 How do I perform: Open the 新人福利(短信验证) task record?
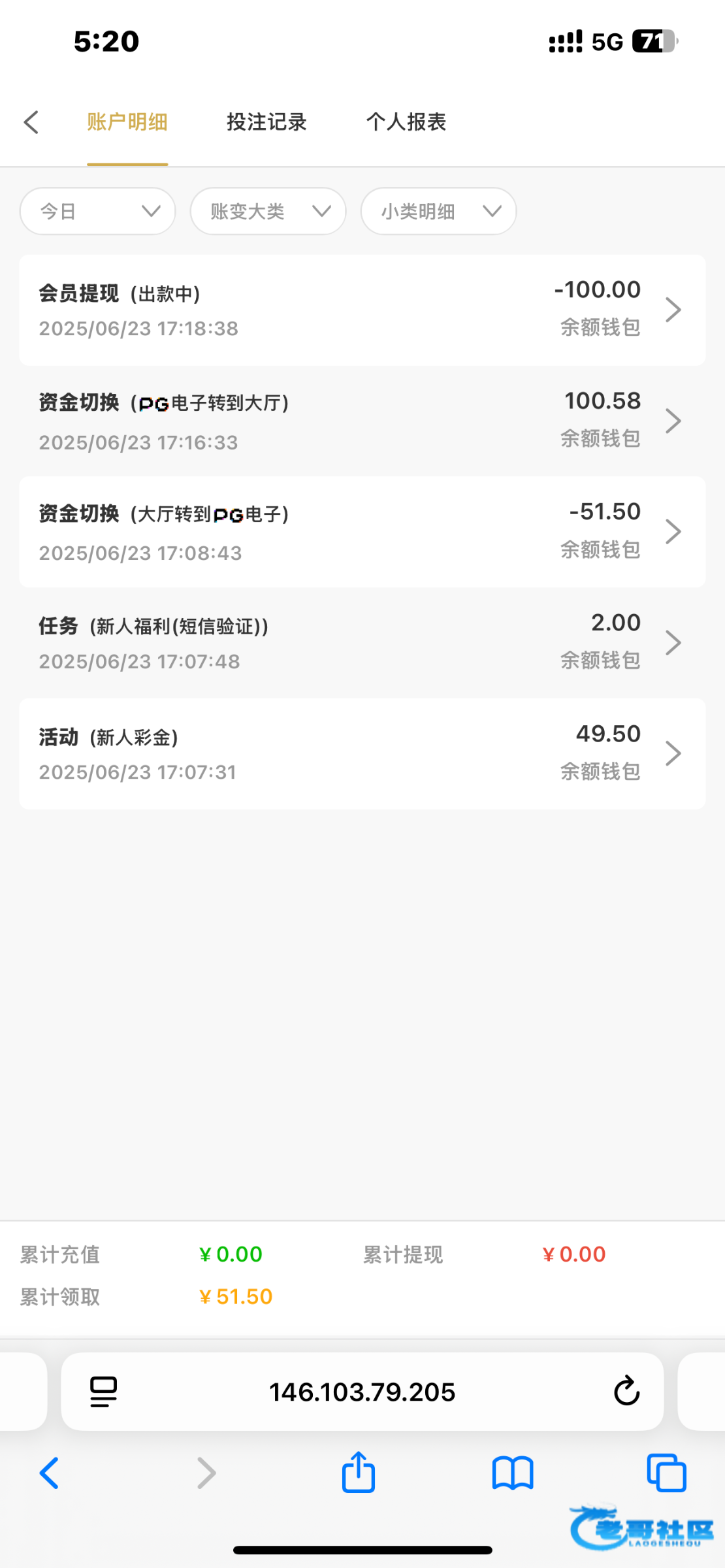[362, 643]
